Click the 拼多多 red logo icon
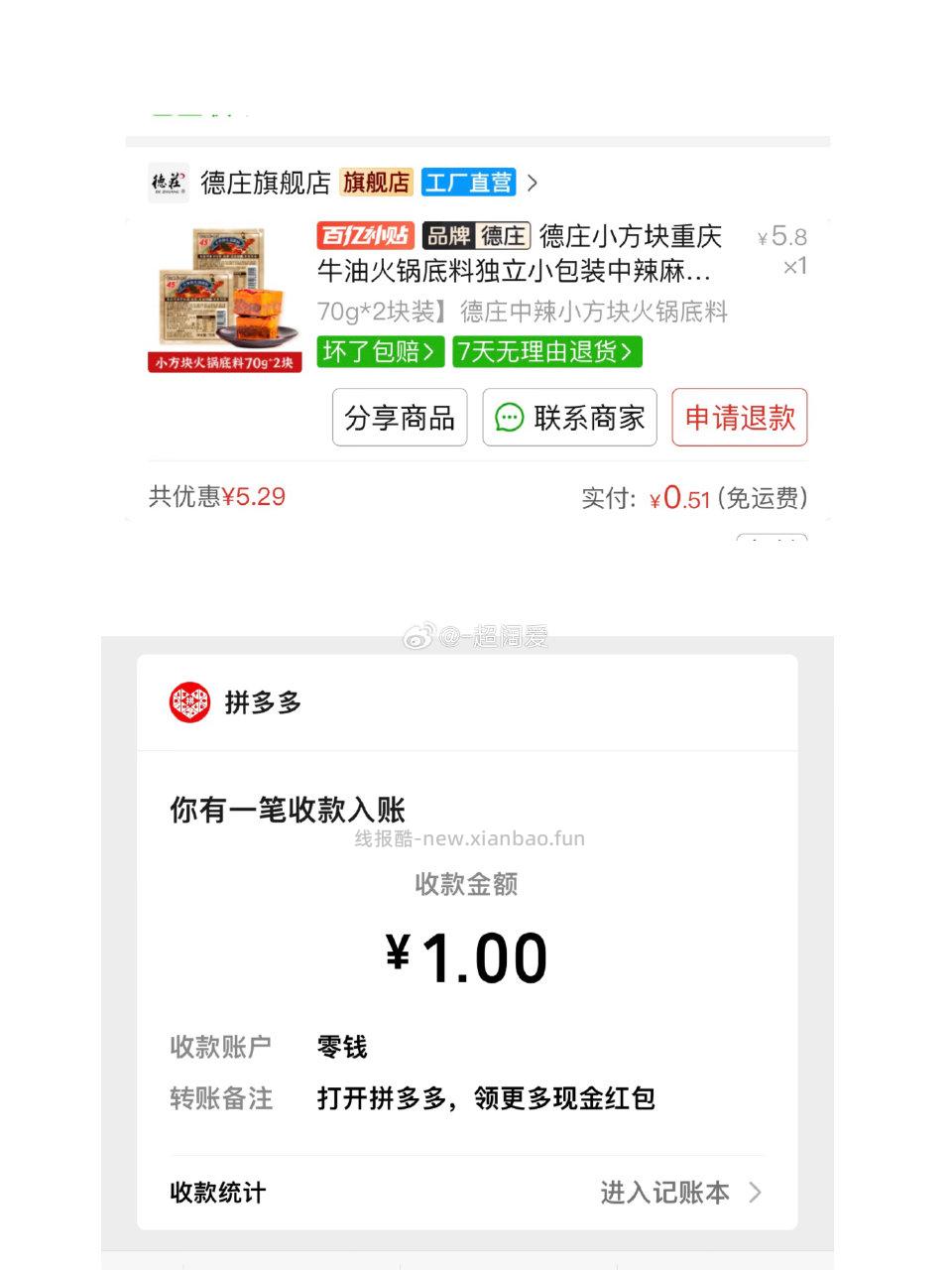Viewport: 952px width, 1270px height. tap(190, 702)
